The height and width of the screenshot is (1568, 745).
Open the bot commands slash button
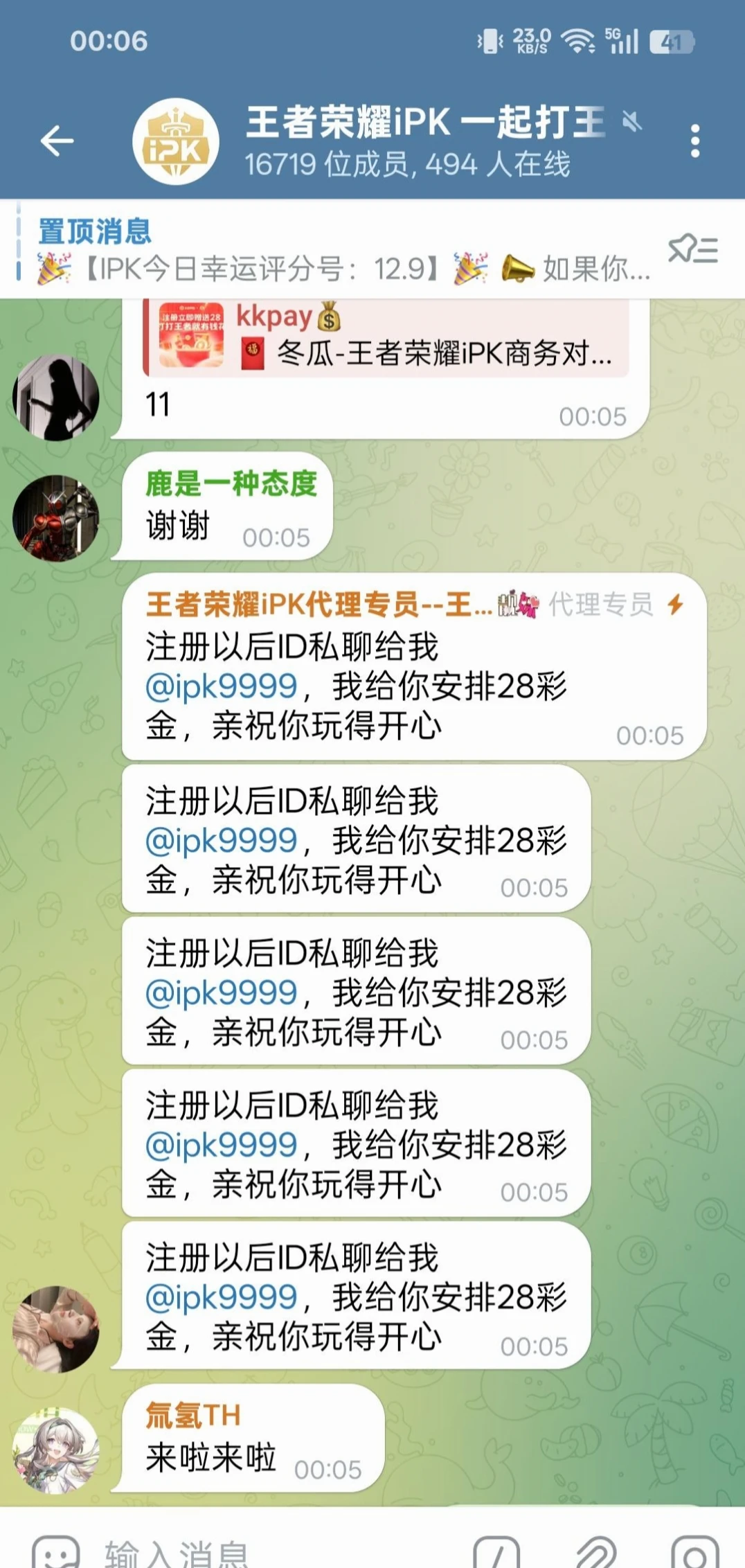(x=496, y=1553)
